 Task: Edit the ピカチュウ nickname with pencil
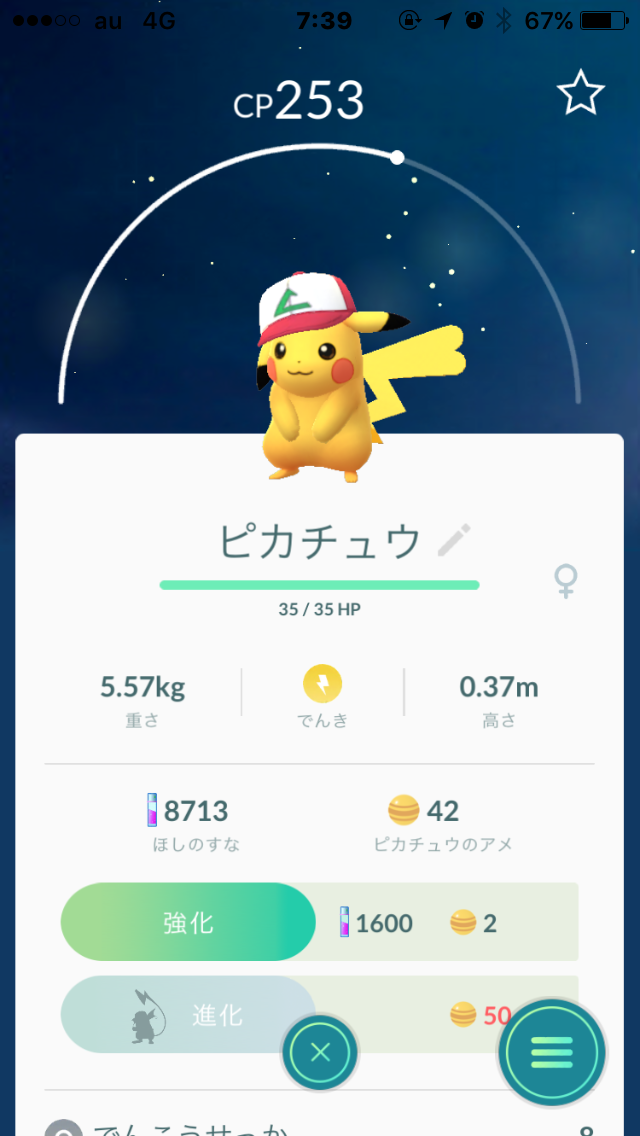pyautogui.click(x=454, y=540)
